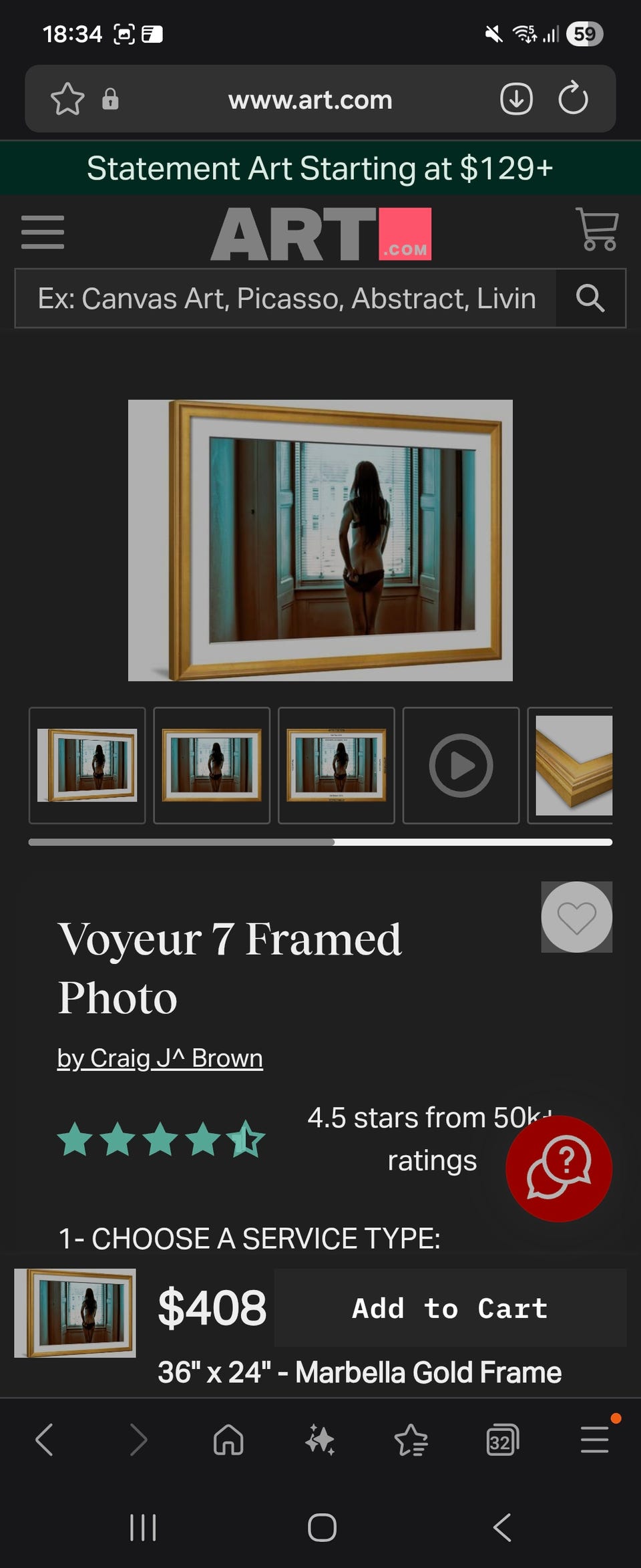Viewport: 641px width, 1568px height.
Task: Select the gold frame corner detail thumbnail
Action: click(x=574, y=766)
